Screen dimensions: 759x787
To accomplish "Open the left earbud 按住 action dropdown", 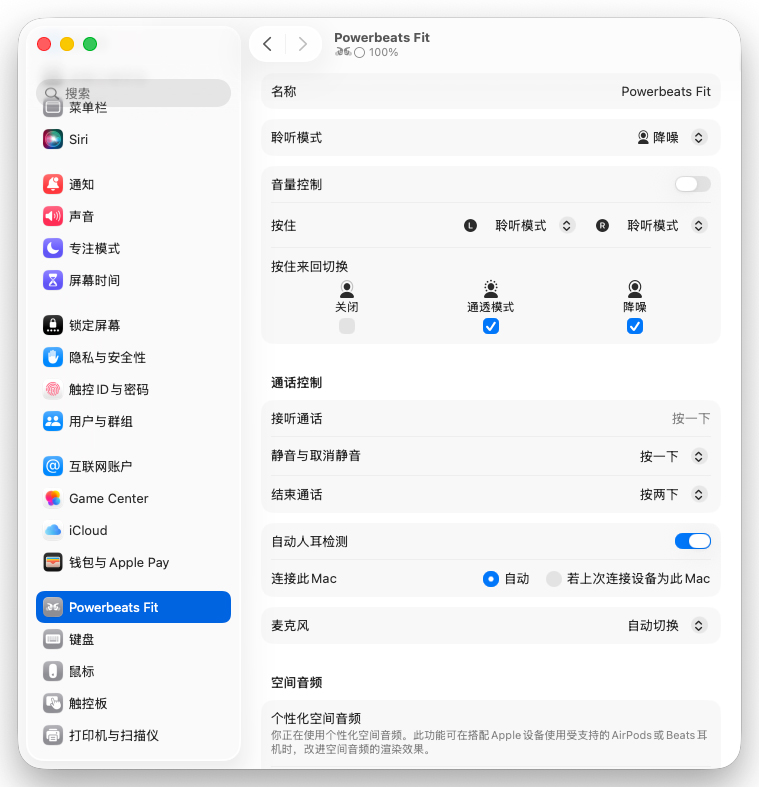I will [x=533, y=226].
